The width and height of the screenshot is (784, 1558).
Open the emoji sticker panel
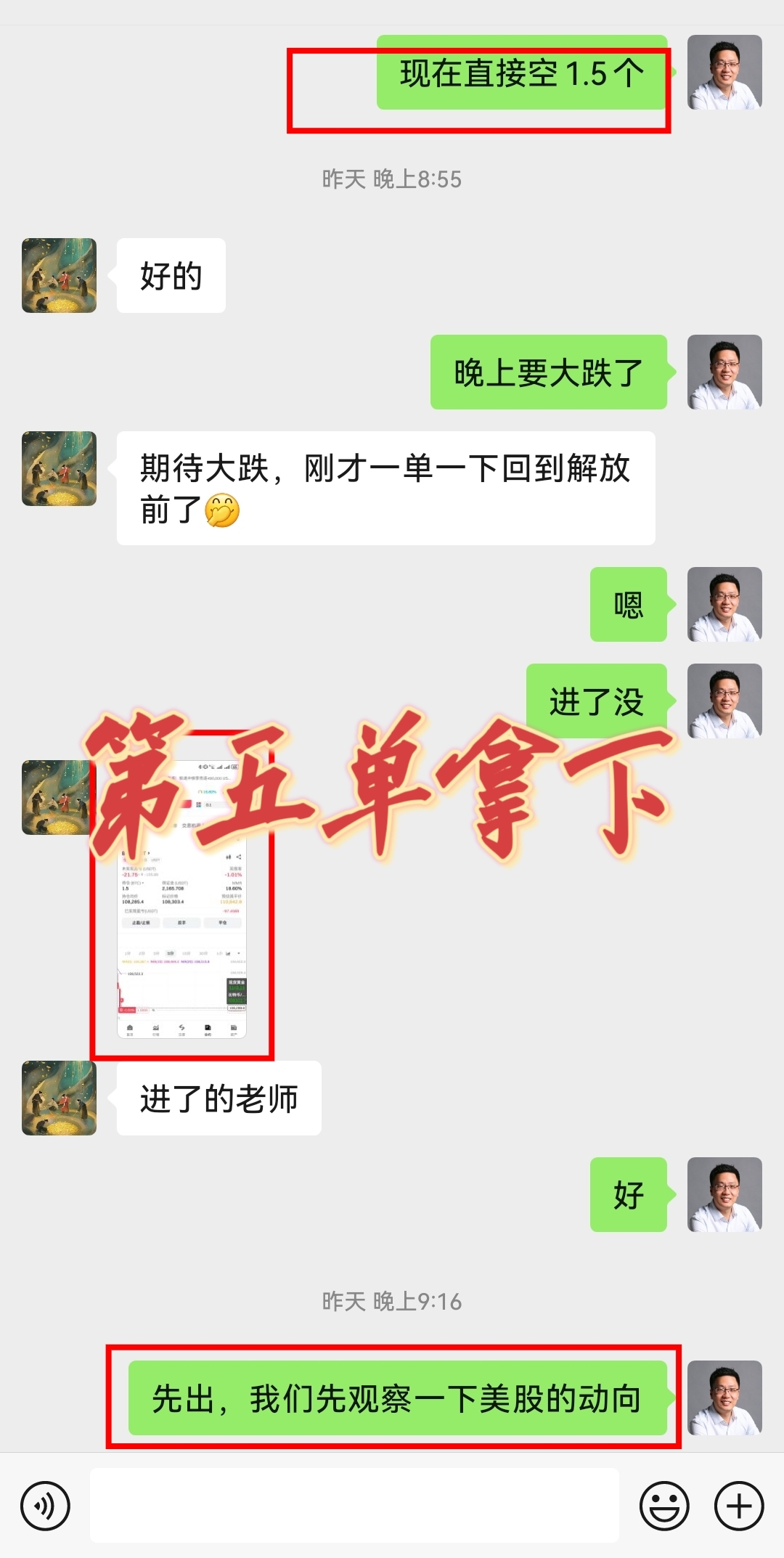pos(663,1506)
